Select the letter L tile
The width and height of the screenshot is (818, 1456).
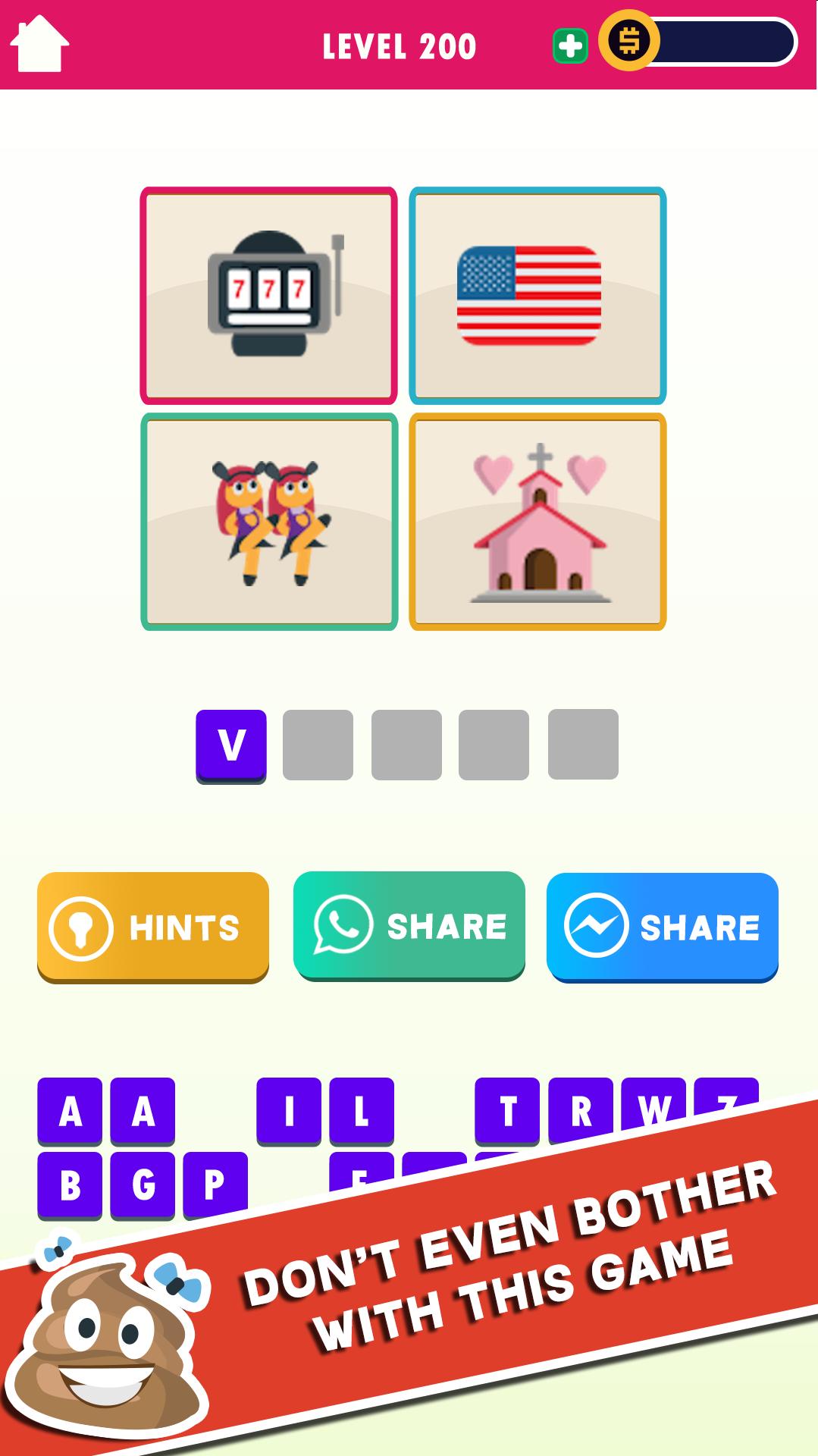pos(362,1111)
